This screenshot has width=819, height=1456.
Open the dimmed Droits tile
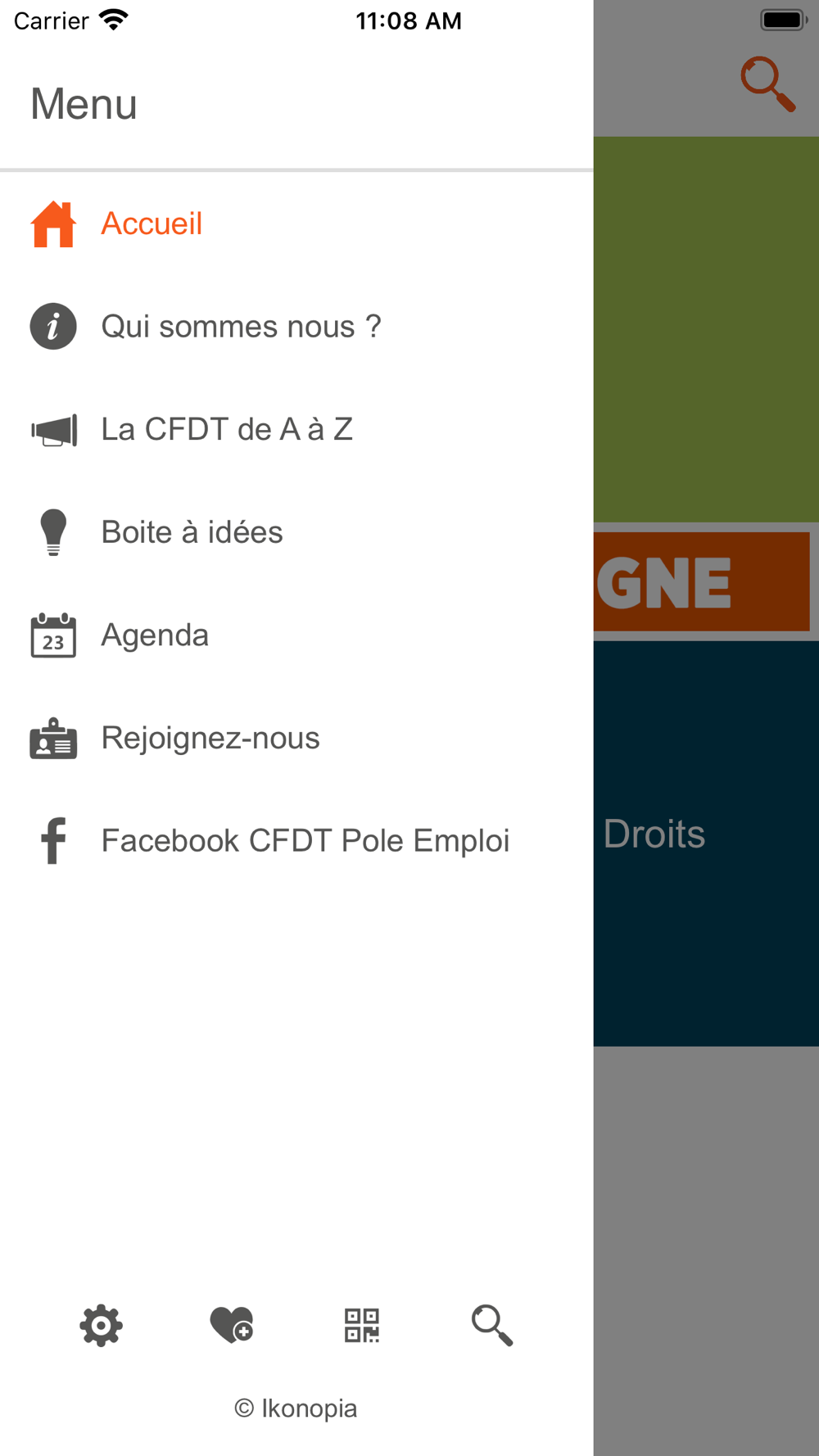(x=706, y=843)
